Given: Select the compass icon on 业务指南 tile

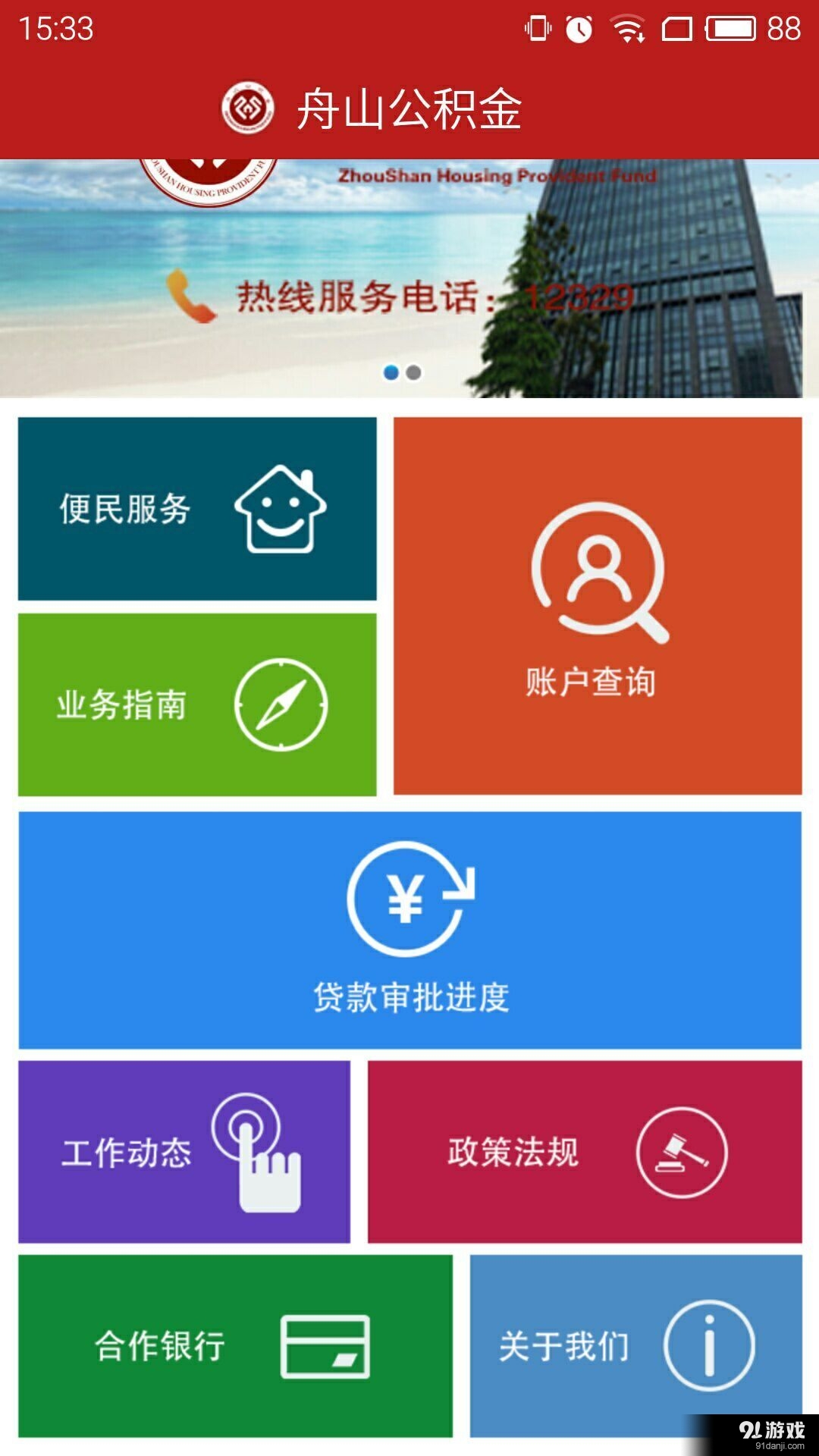Looking at the screenshot, I should (x=281, y=705).
